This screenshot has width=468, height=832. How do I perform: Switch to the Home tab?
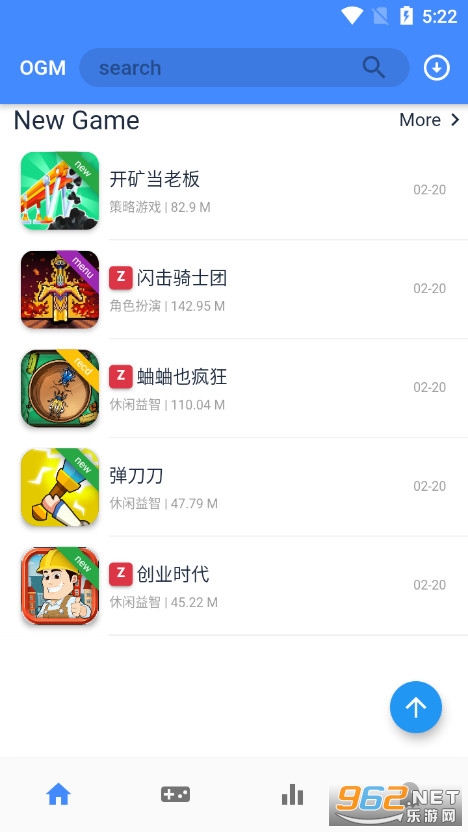click(x=58, y=794)
